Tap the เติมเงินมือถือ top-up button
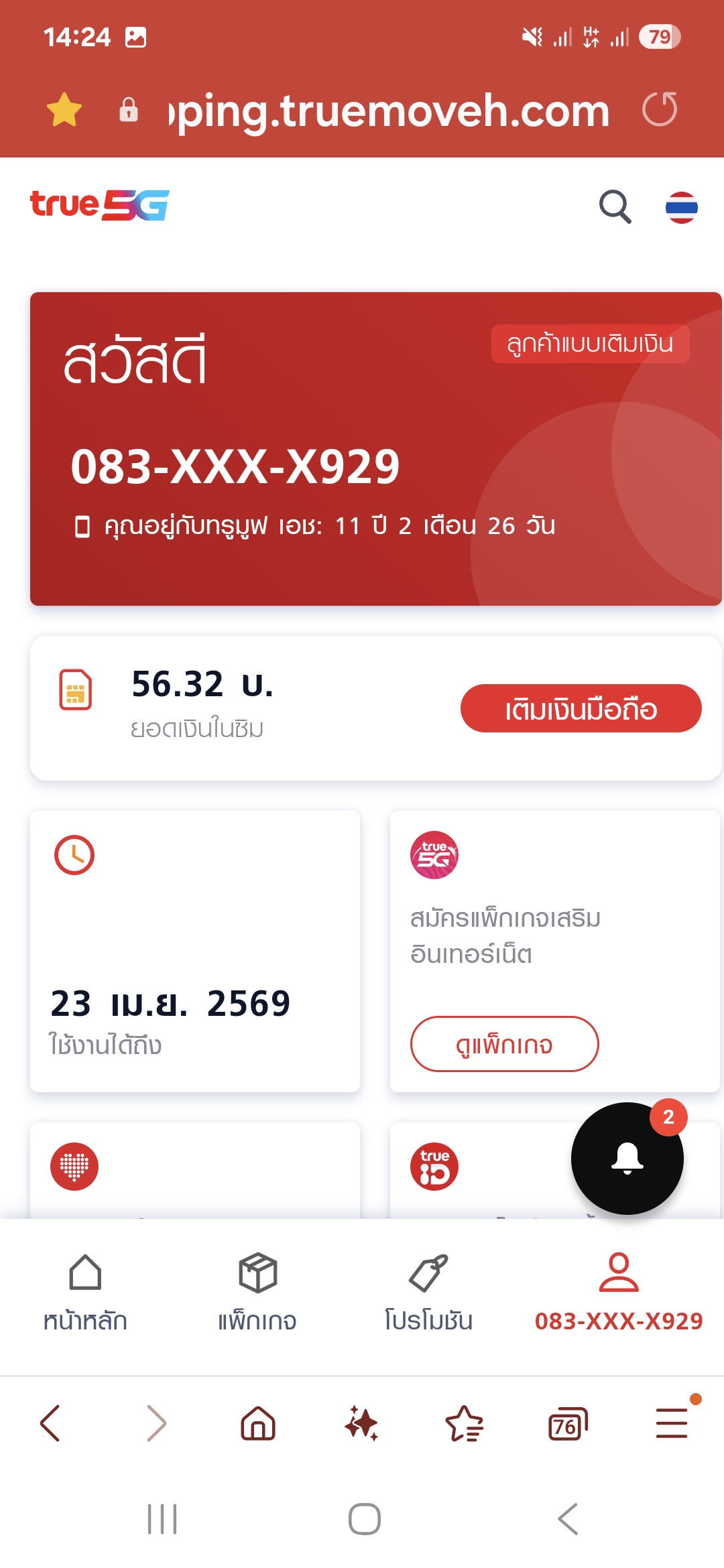Image resolution: width=724 pixels, height=1568 pixels. click(x=581, y=708)
